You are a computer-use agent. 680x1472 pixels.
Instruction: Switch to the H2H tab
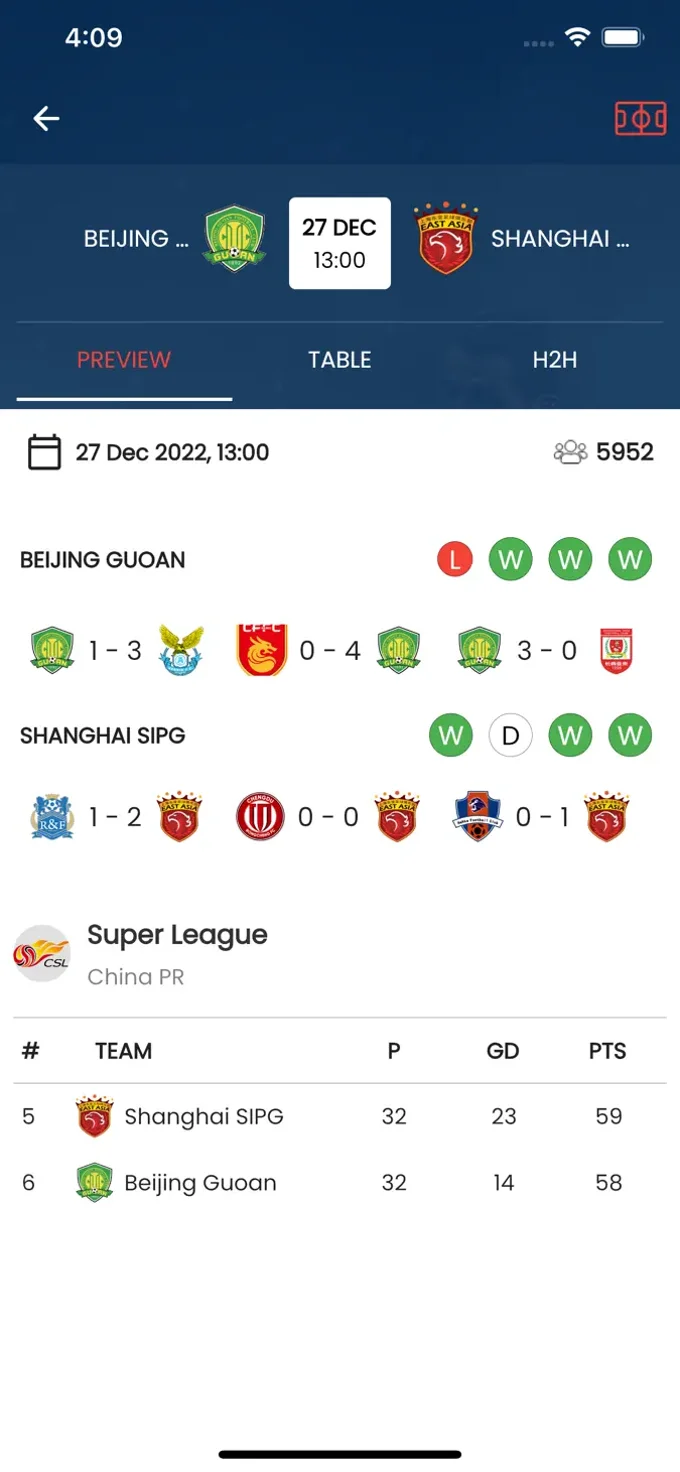pyautogui.click(x=555, y=360)
